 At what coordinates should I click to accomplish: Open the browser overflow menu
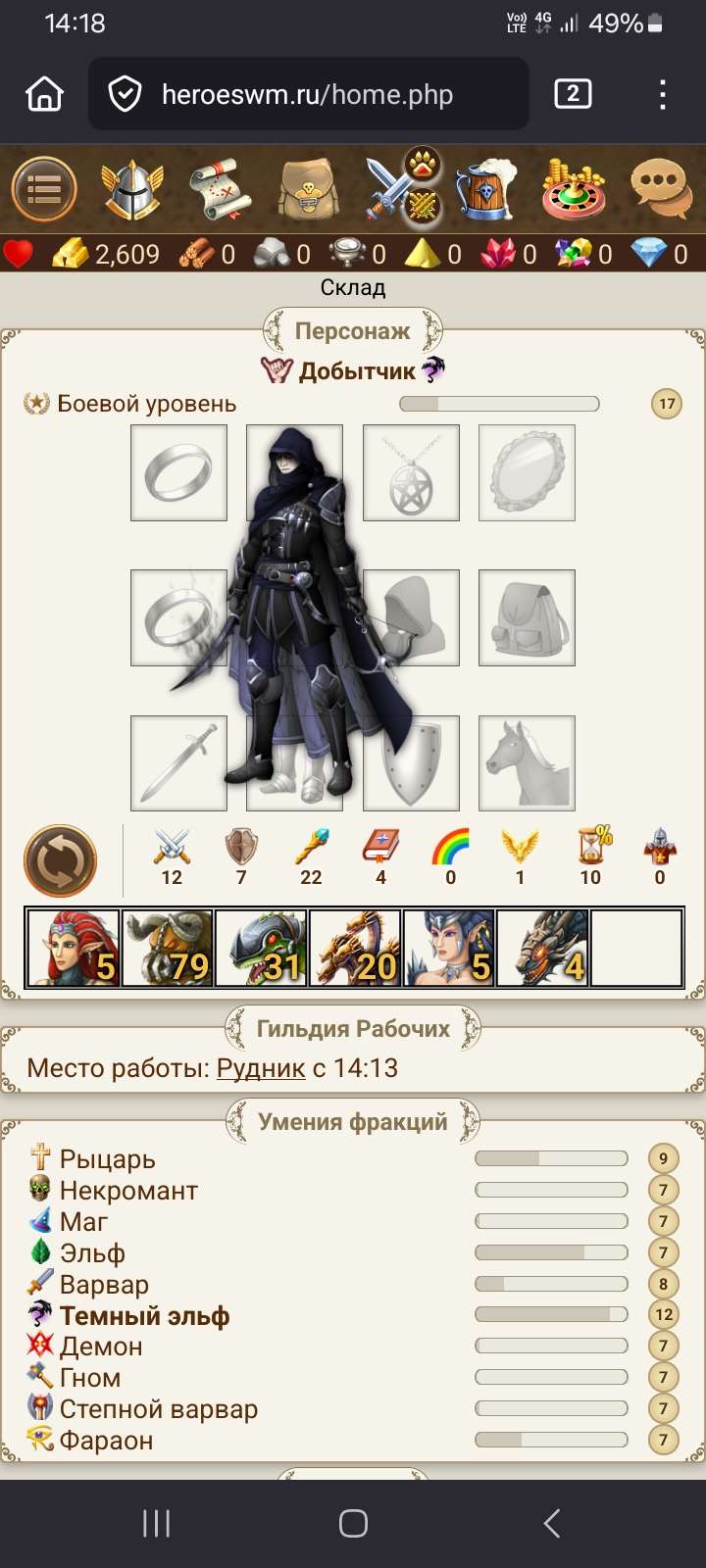(663, 94)
